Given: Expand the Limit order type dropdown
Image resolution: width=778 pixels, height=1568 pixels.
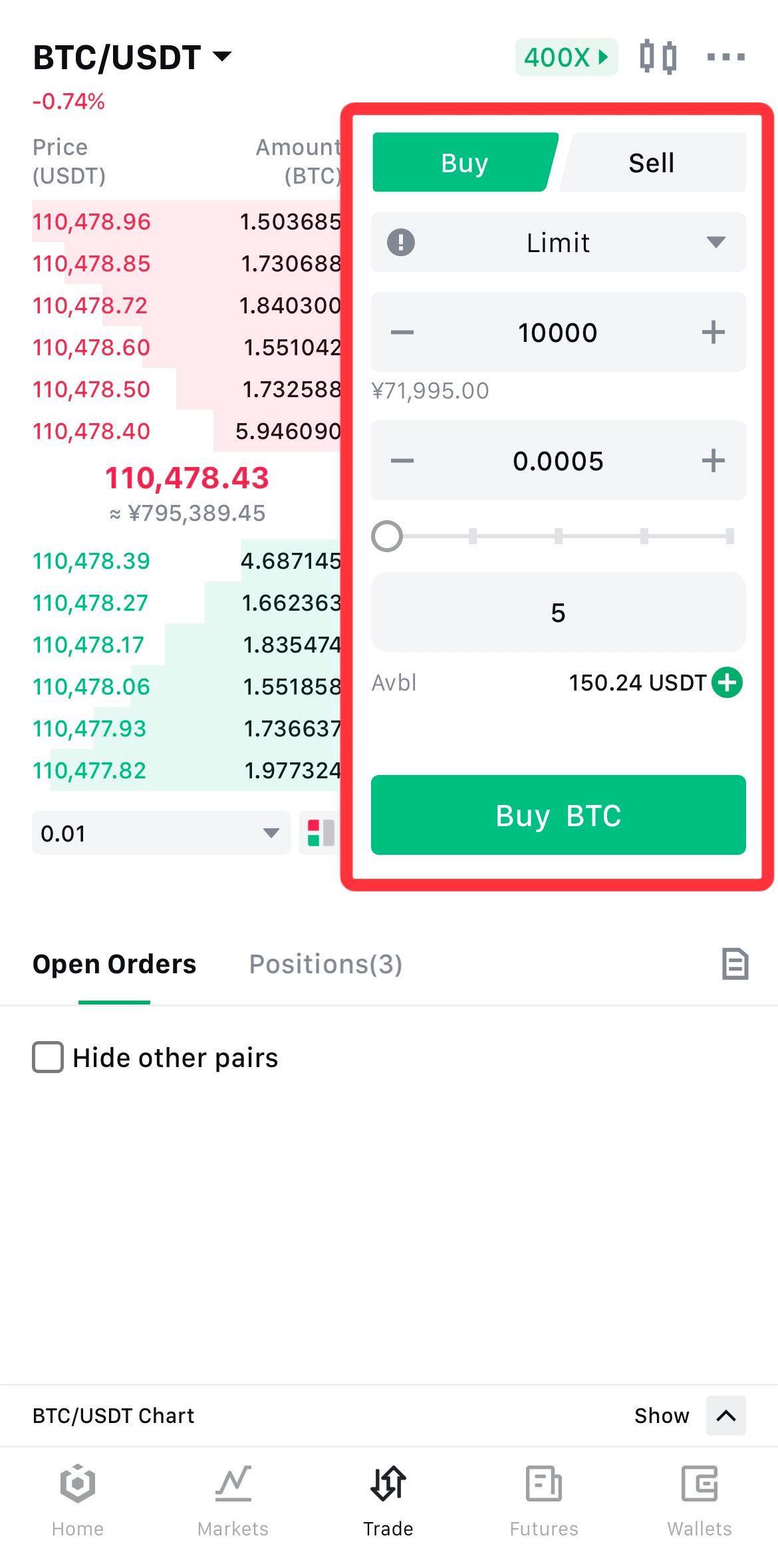Looking at the screenshot, I should click(x=559, y=242).
